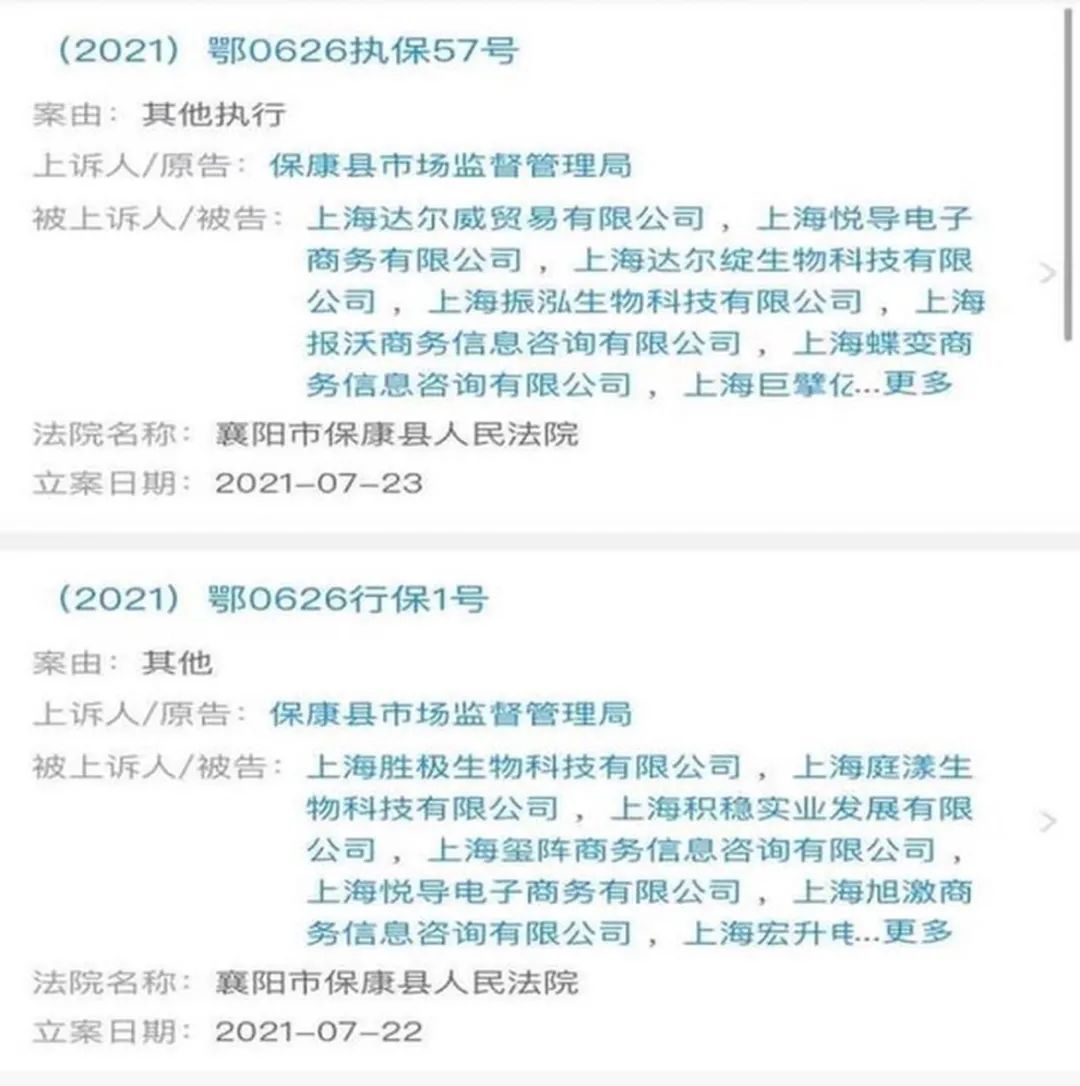Open case (2021)鄂0626行保1号 details
1080x1086 pixels.
(x=272, y=600)
